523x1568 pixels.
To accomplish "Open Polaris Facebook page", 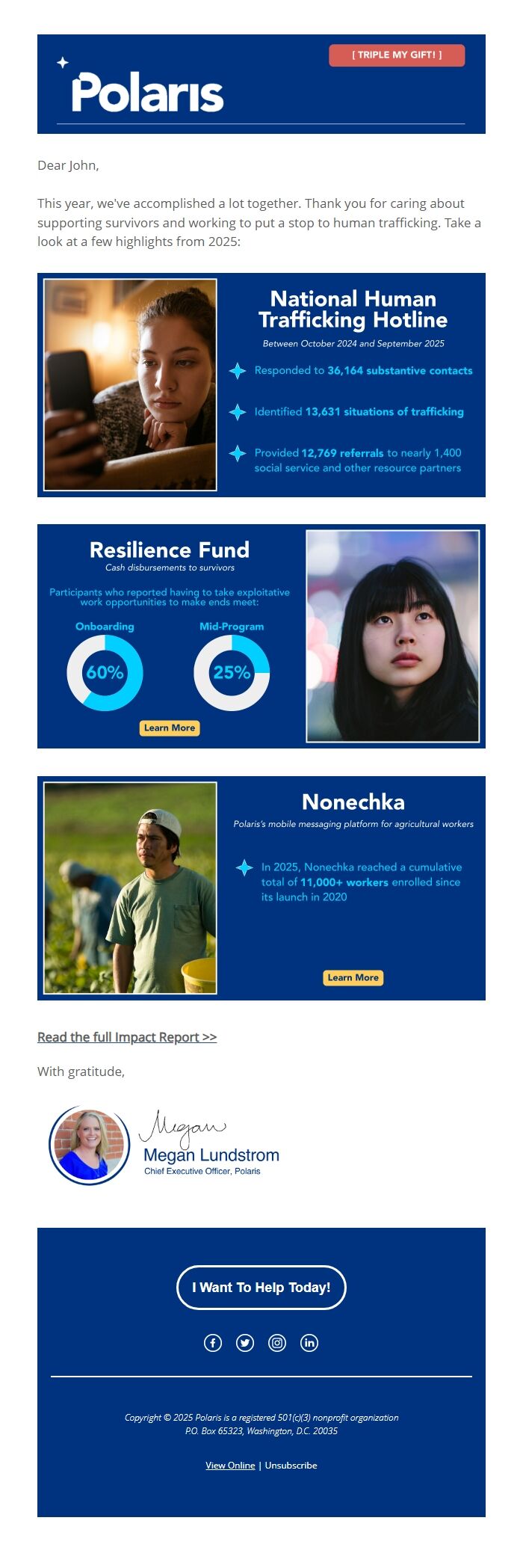I will click(x=213, y=1343).
